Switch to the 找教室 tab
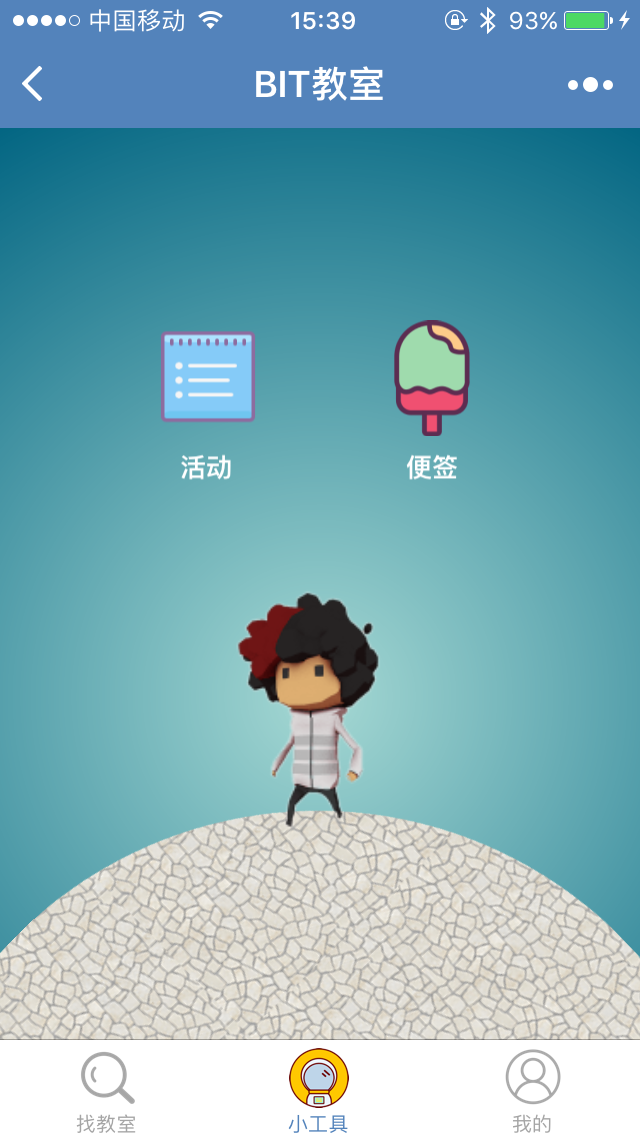The width and height of the screenshot is (640, 1136). point(107,1091)
